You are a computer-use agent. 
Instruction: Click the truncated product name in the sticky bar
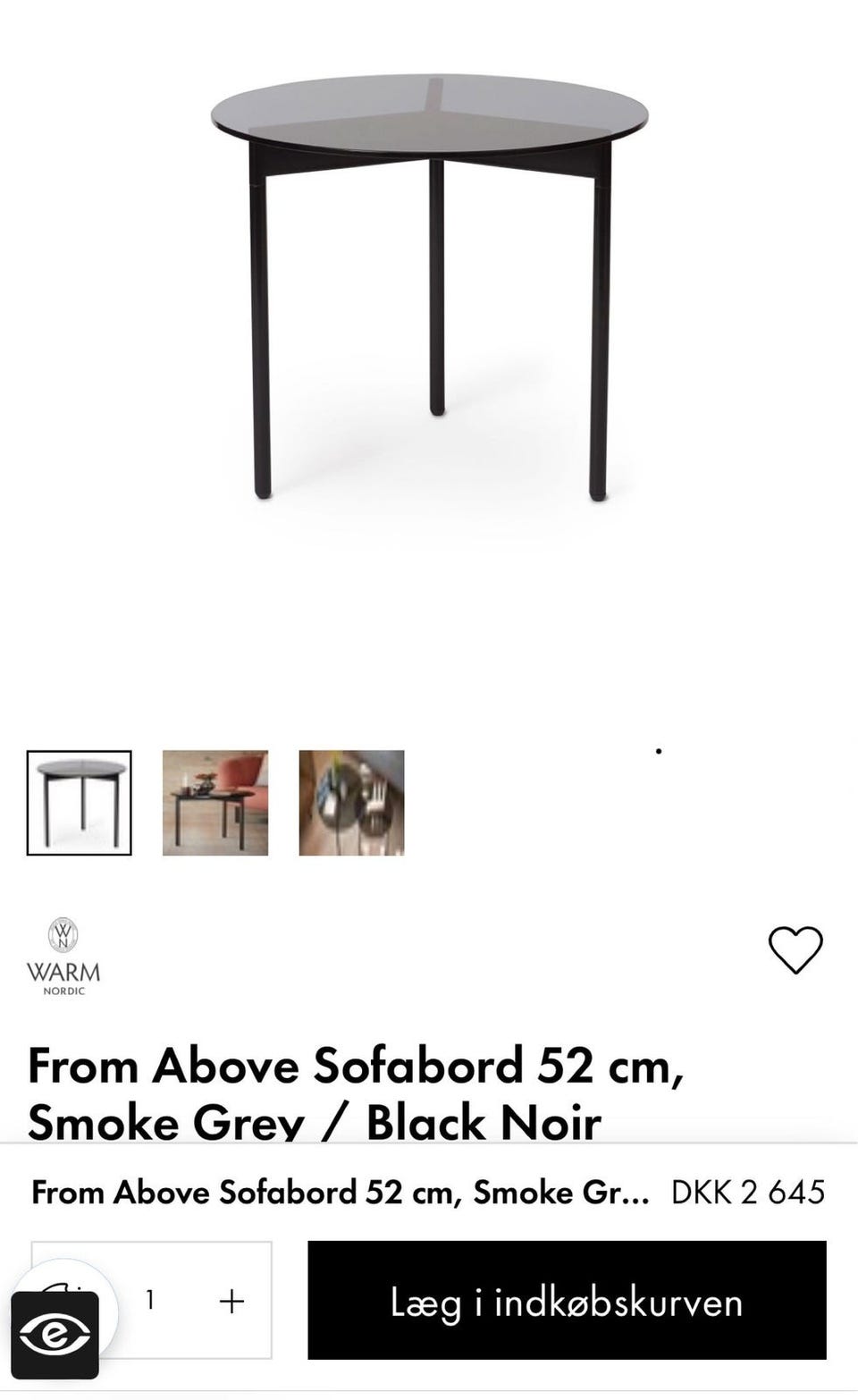tap(340, 1192)
